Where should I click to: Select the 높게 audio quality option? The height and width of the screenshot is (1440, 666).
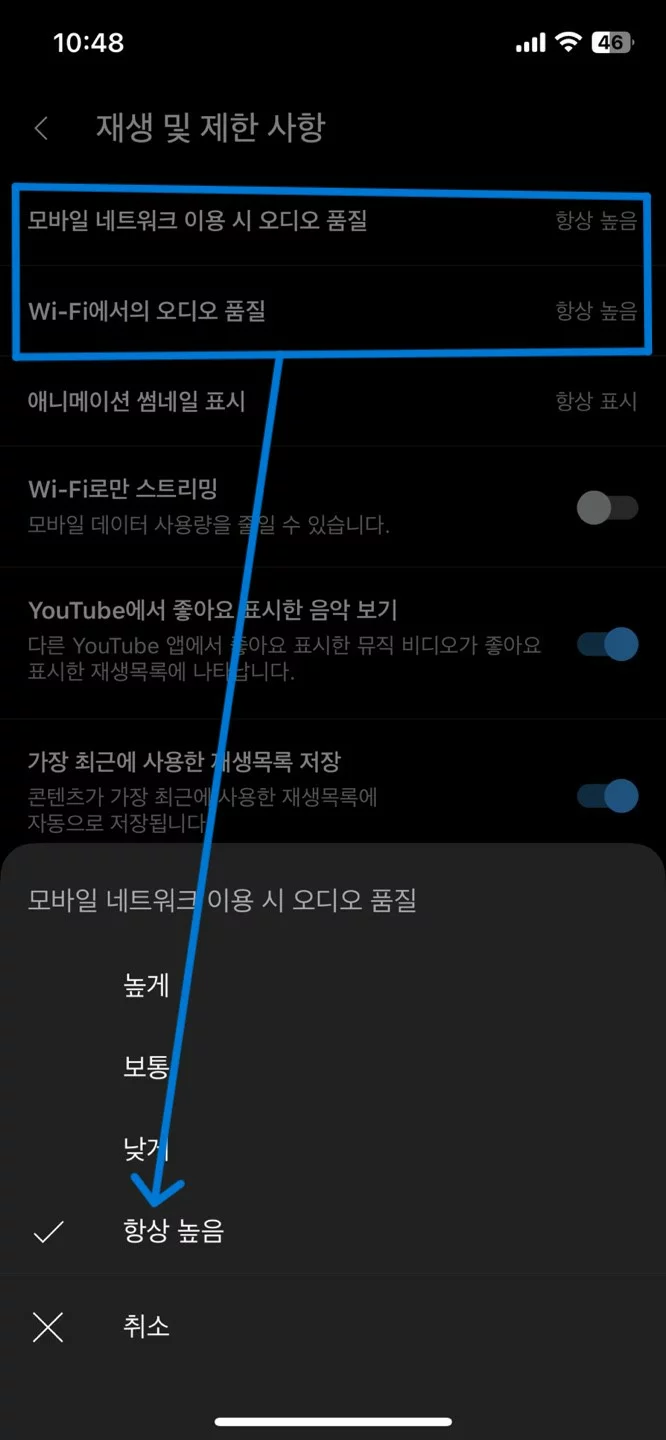tap(147, 985)
